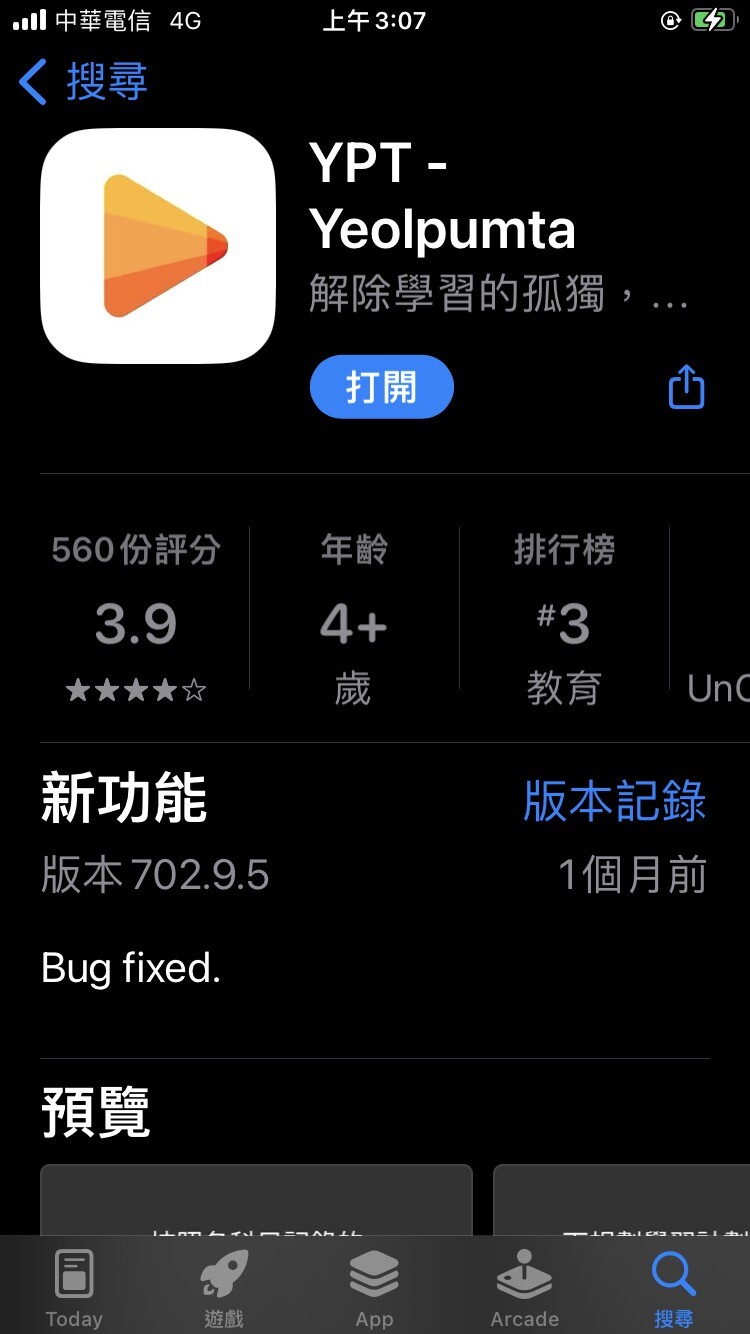This screenshot has height=1334, width=750.
Task: Open the 版本記錄 version history link
Action: coord(615,801)
